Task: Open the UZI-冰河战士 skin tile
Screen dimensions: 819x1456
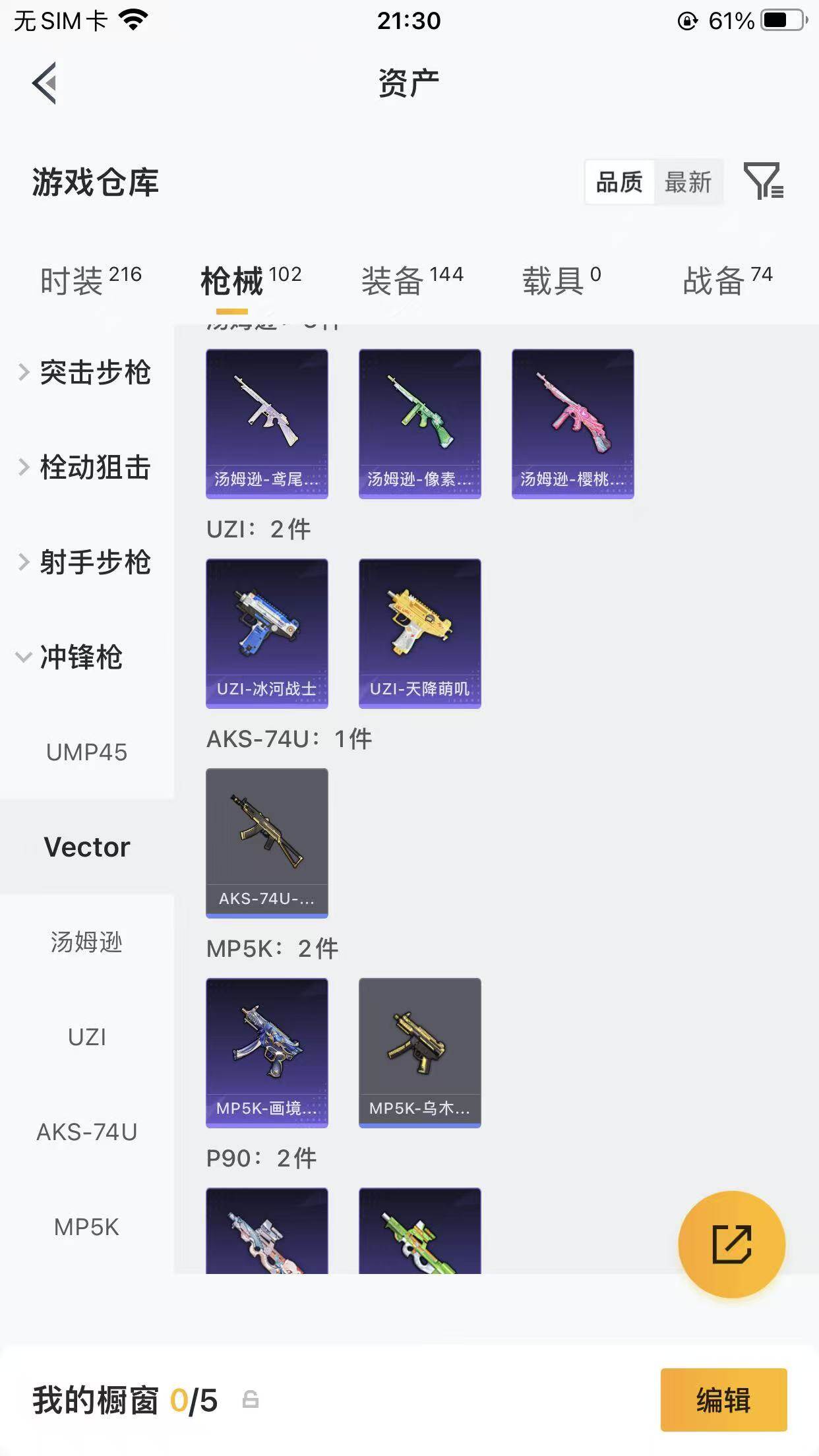Action: click(x=267, y=633)
